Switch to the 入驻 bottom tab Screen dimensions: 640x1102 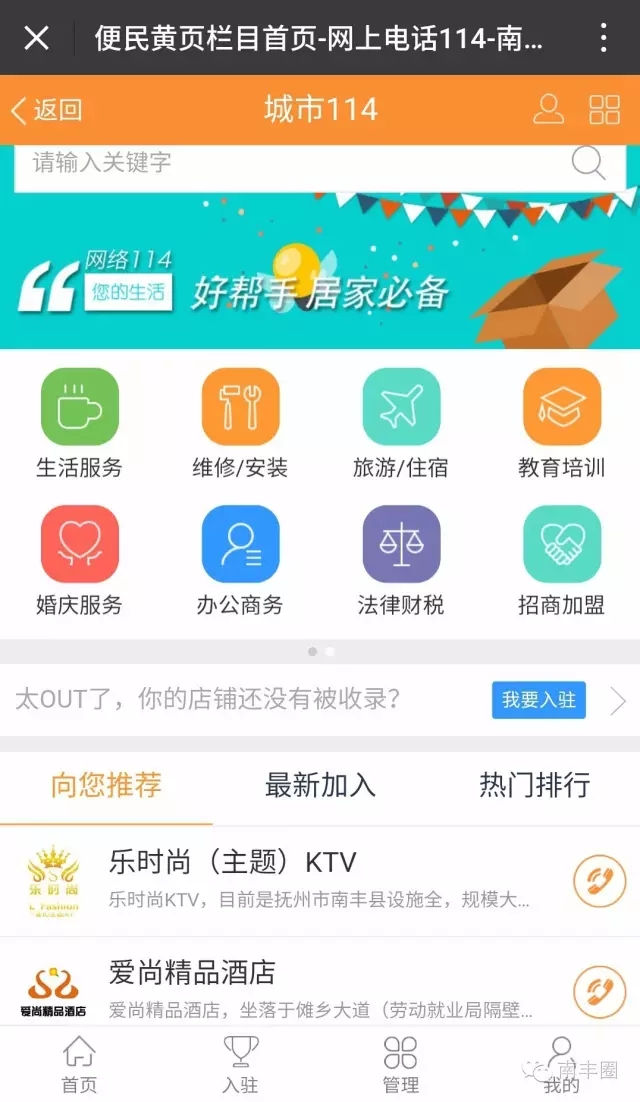[x=240, y=1064]
